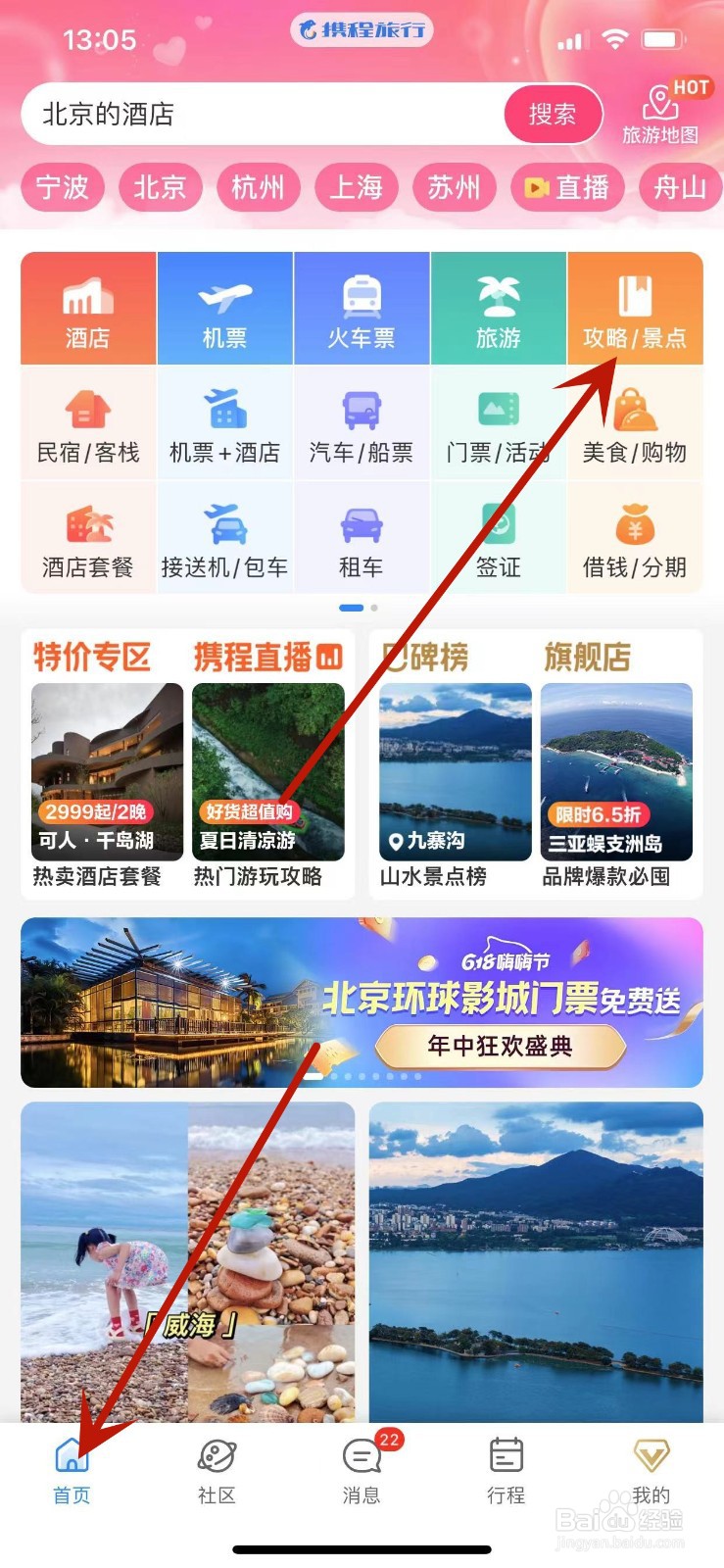Select the 民宿/客栈 homestay icon
The image size is (724, 1568).
tap(88, 423)
